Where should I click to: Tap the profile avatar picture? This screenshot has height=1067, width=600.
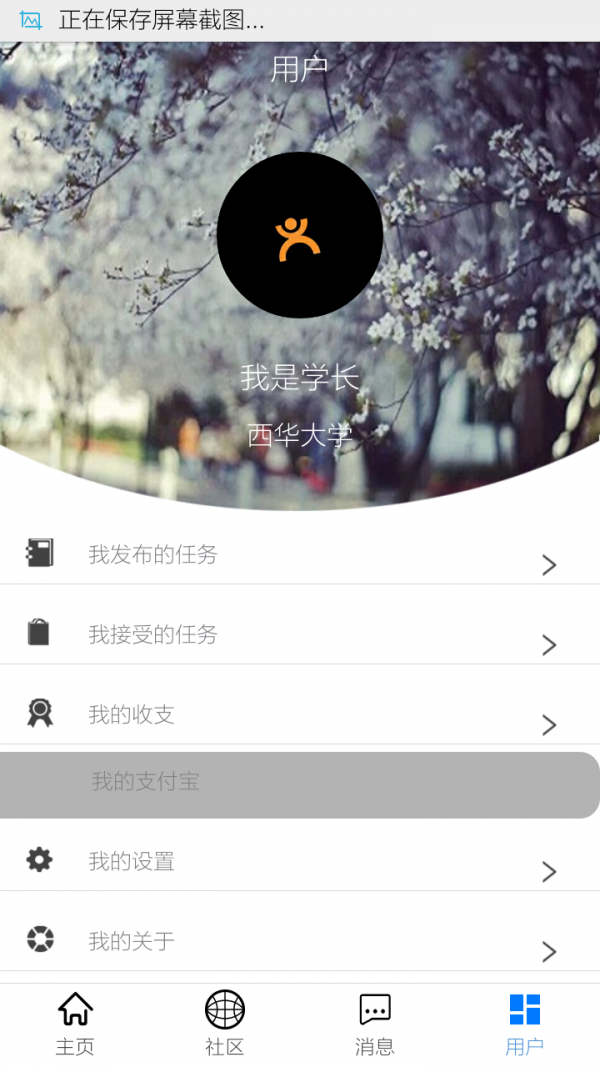tap(300, 235)
